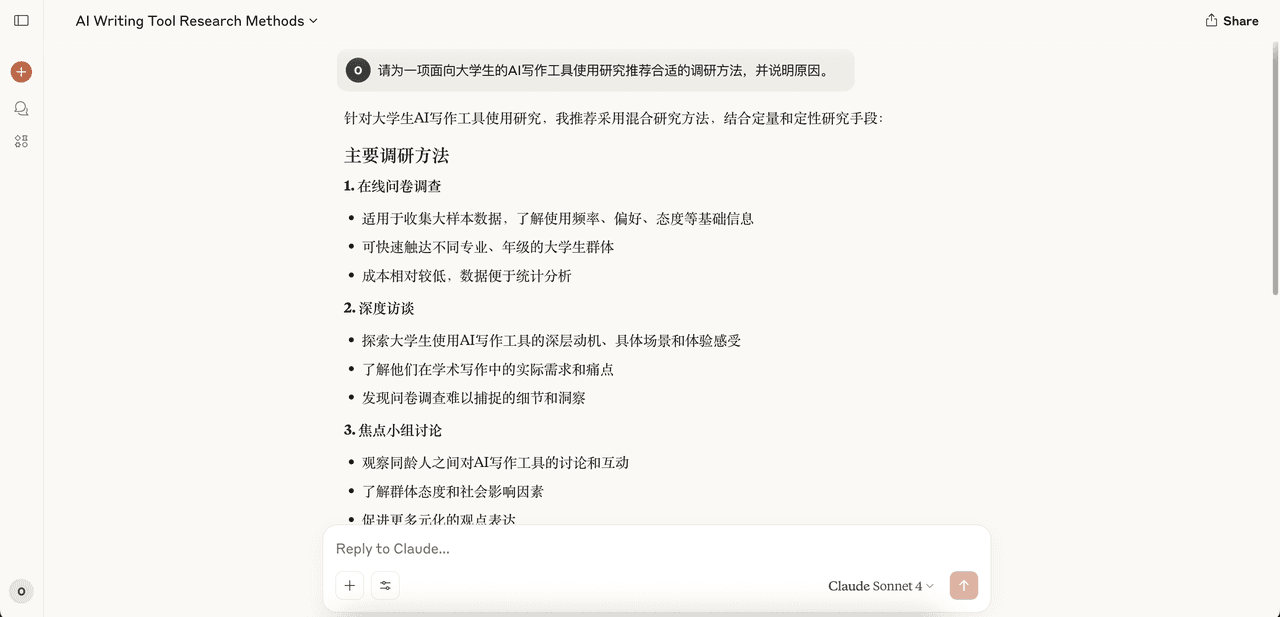Open the user profile avatar menu
This screenshot has width=1280, height=617.
click(21, 591)
